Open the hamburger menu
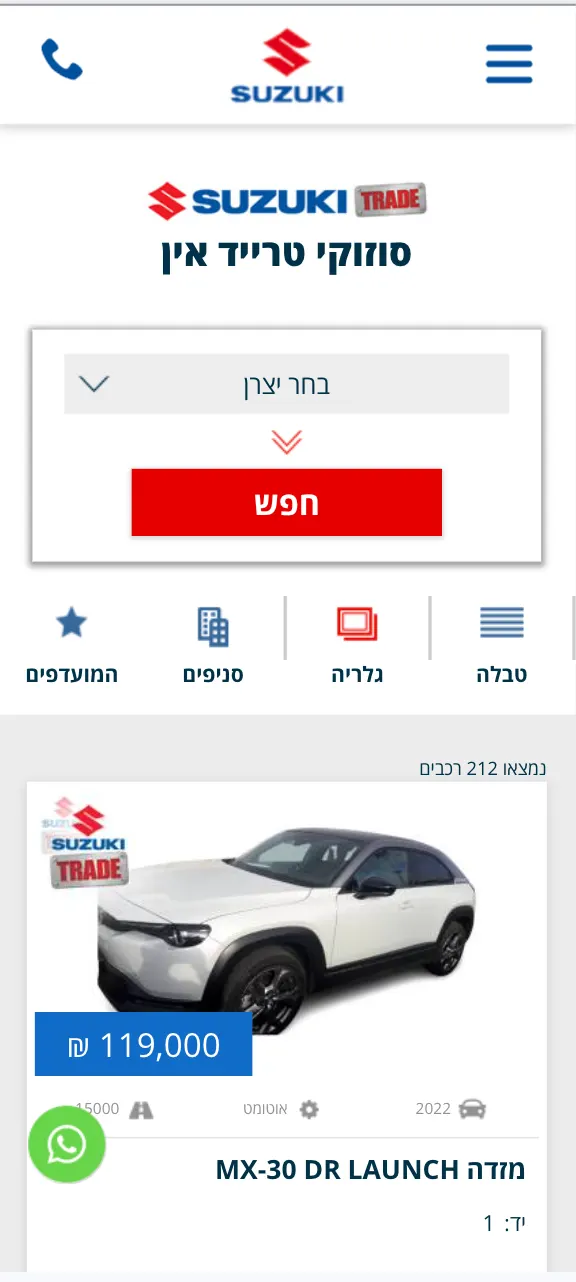The height and width of the screenshot is (1282, 576). point(509,64)
